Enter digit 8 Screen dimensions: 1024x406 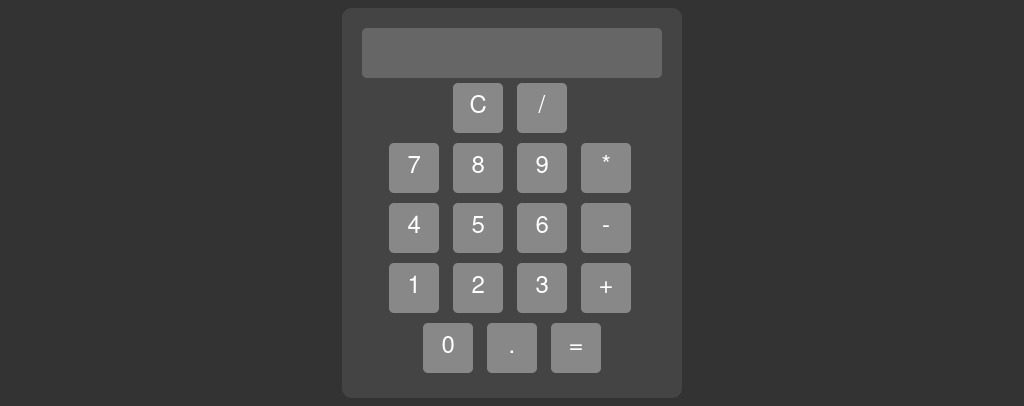click(478, 168)
